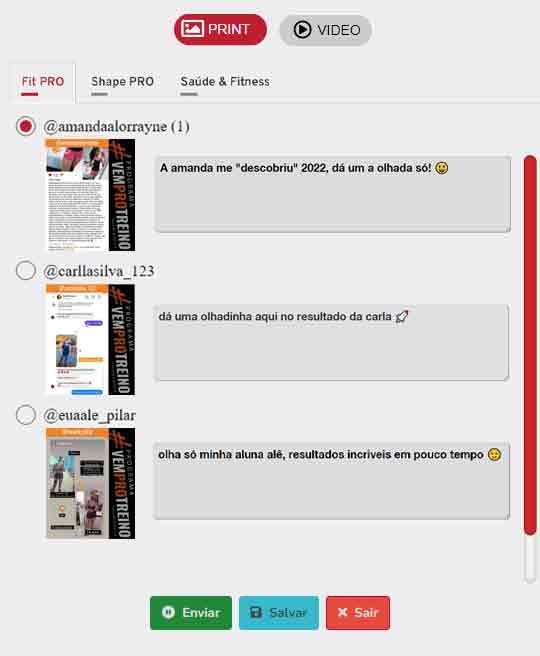Select the @amandaalorrayne radio button
The width and height of the screenshot is (540, 656).
26,126
